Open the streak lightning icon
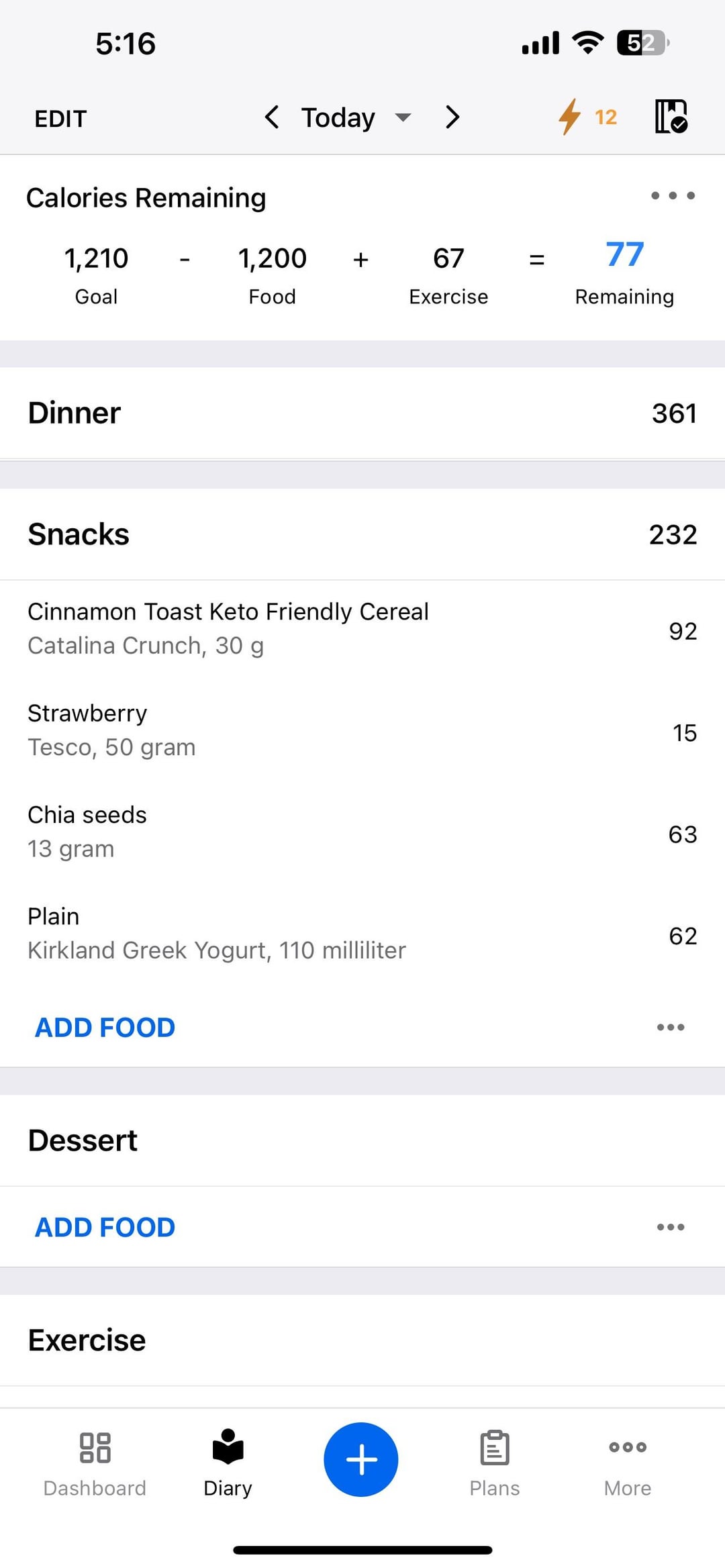The height and width of the screenshot is (1568, 725). tap(587, 117)
